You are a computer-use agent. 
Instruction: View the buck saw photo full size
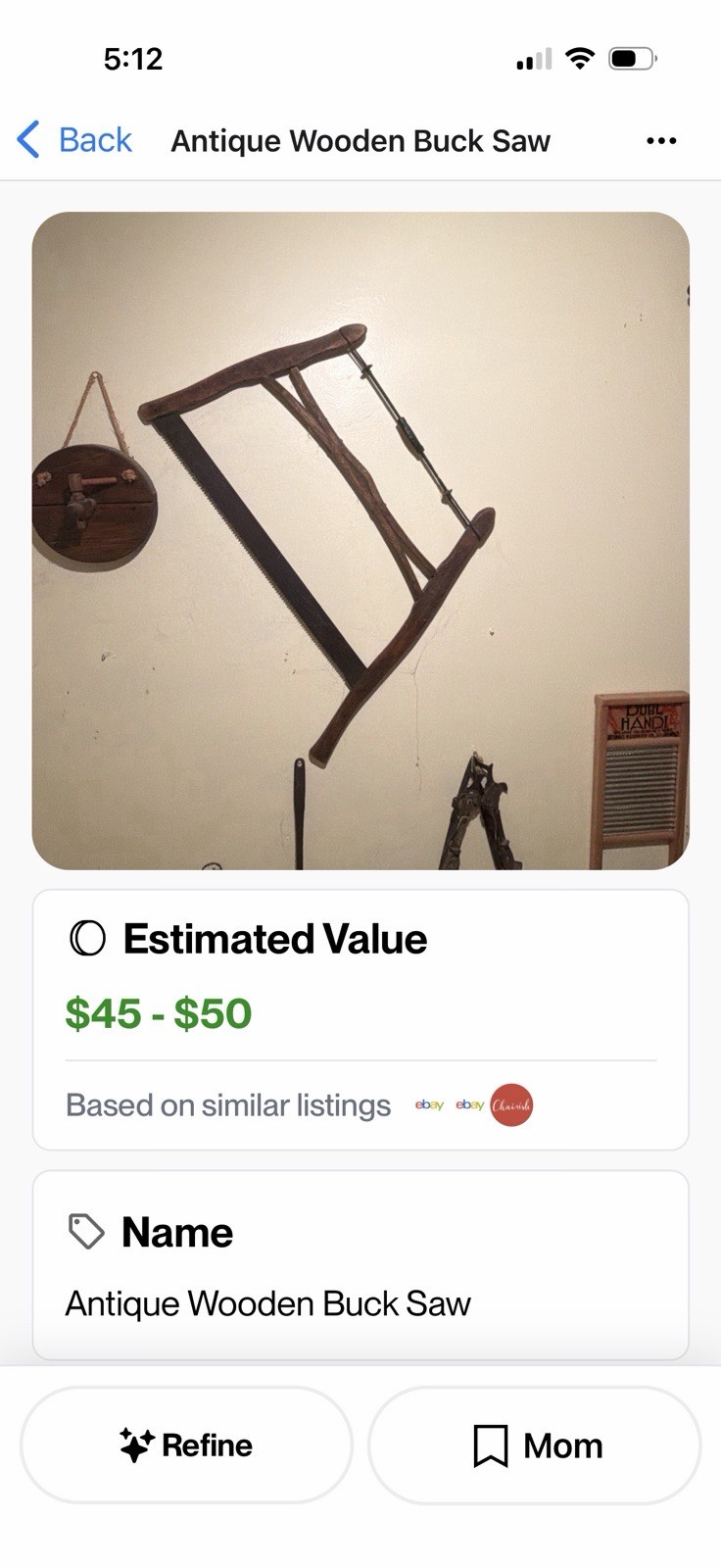coord(360,540)
